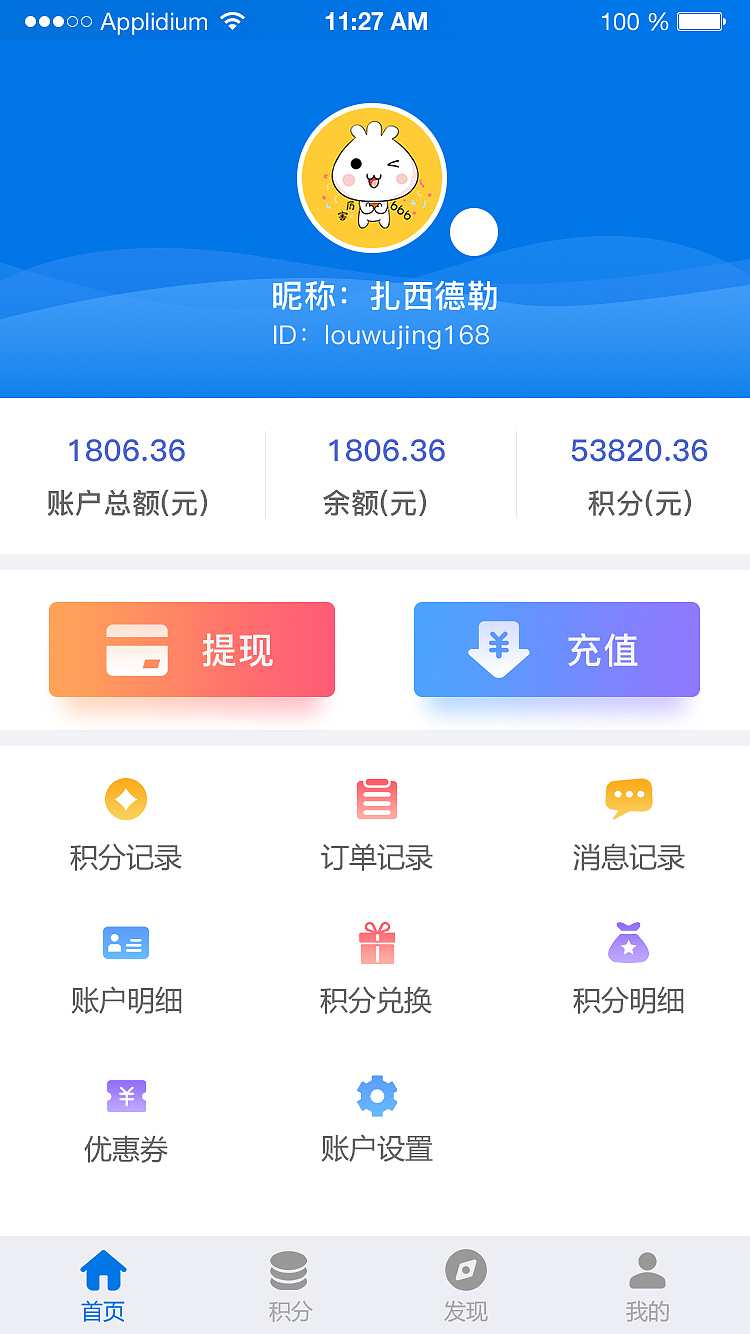Switch to the 我的 profile tab
Image resolution: width=750 pixels, height=1334 pixels.
pyautogui.click(x=647, y=1286)
